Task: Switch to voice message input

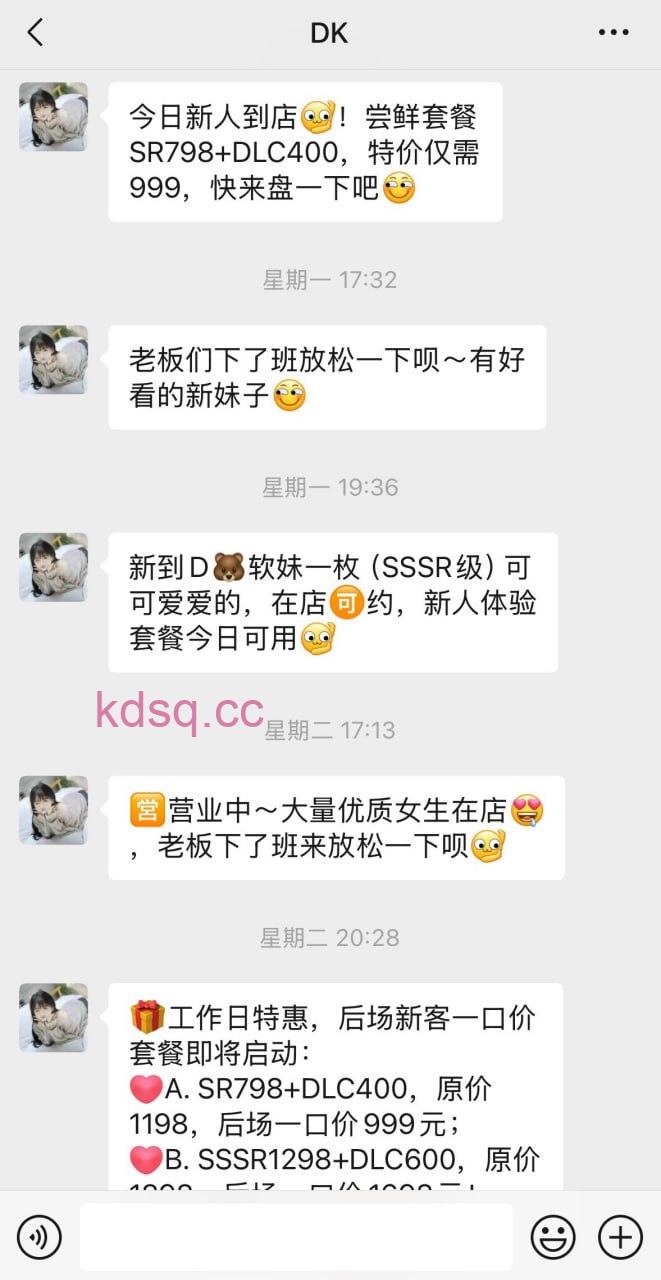Action: click(39, 1237)
